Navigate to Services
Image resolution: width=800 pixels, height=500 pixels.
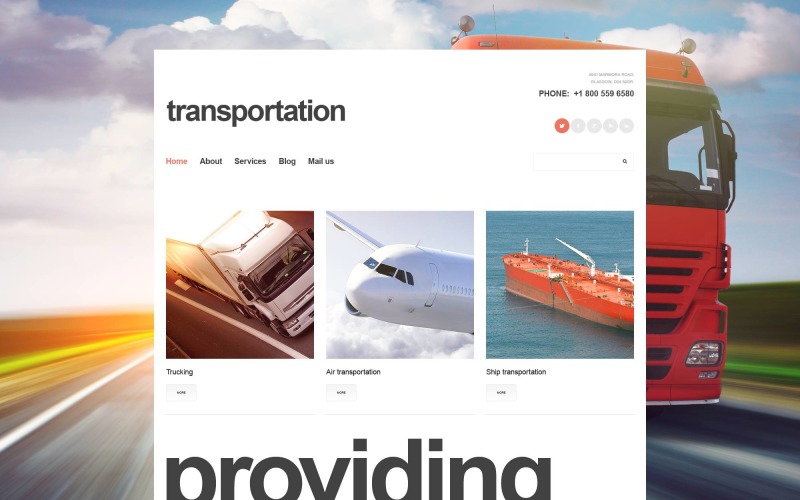click(250, 161)
